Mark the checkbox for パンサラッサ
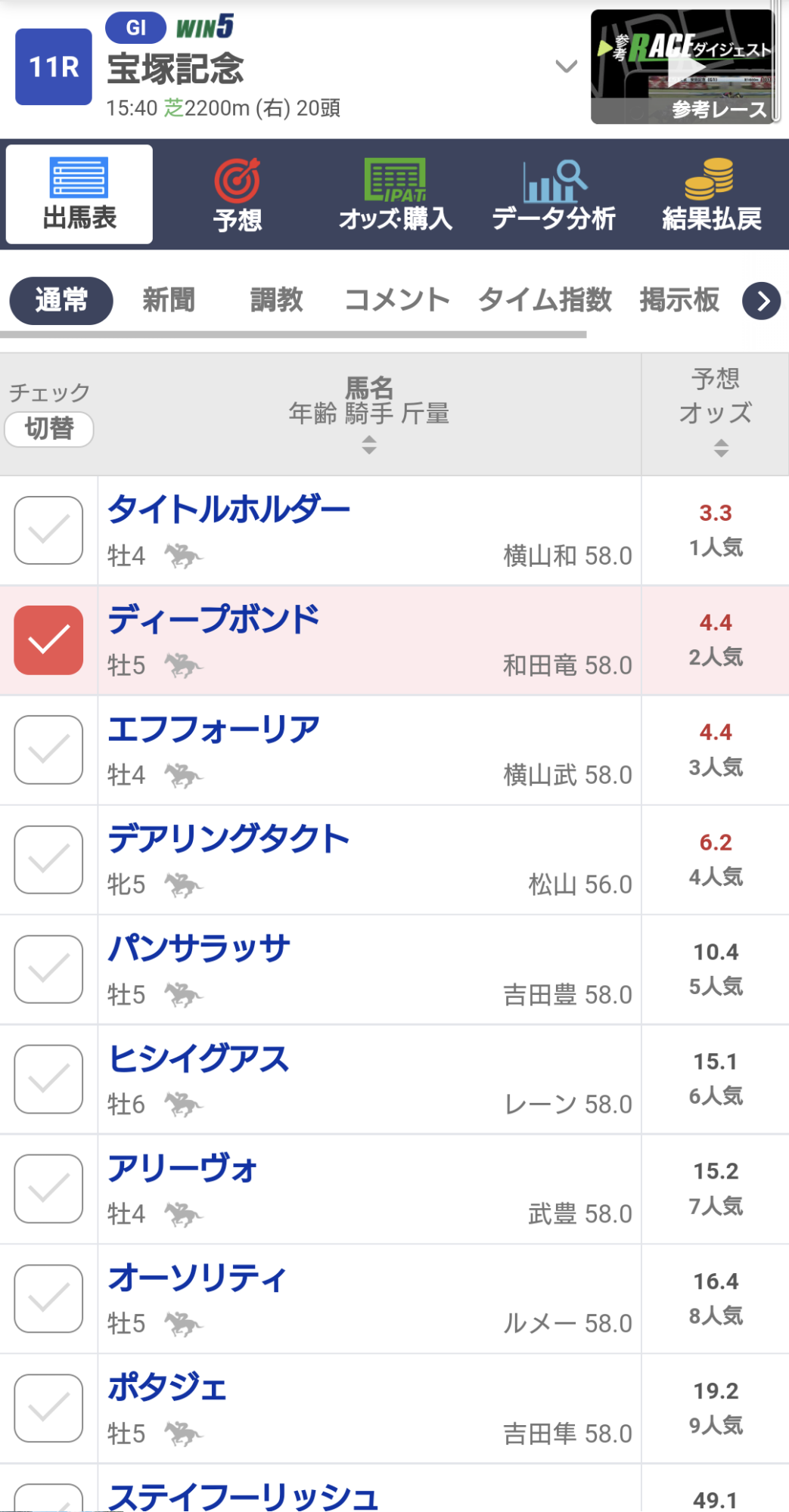Viewport: 789px width, 1512px height. tap(48, 969)
